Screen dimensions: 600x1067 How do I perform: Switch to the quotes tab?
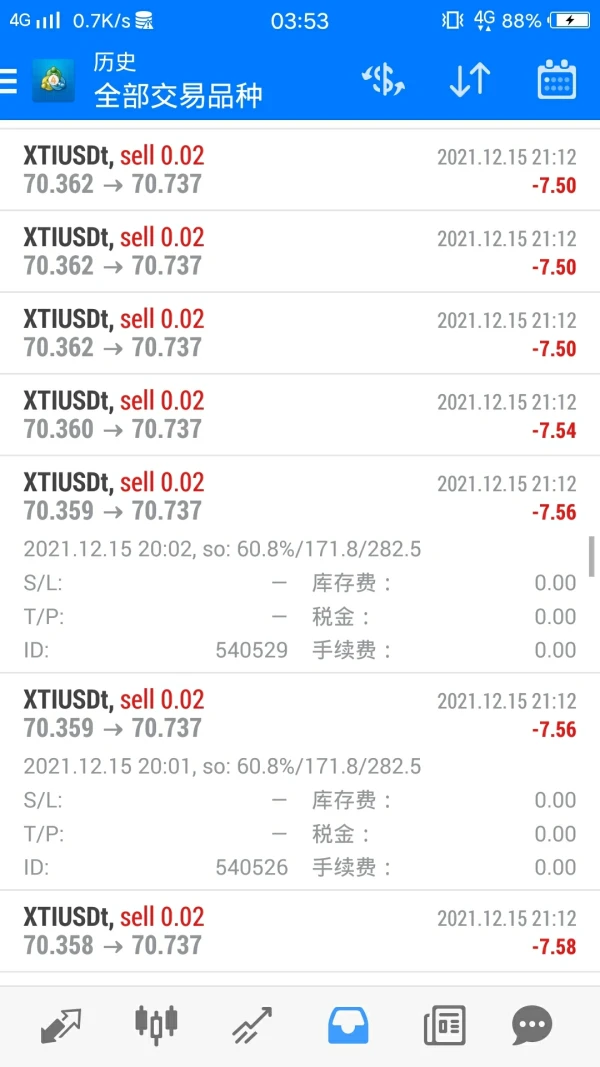tap(61, 1025)
